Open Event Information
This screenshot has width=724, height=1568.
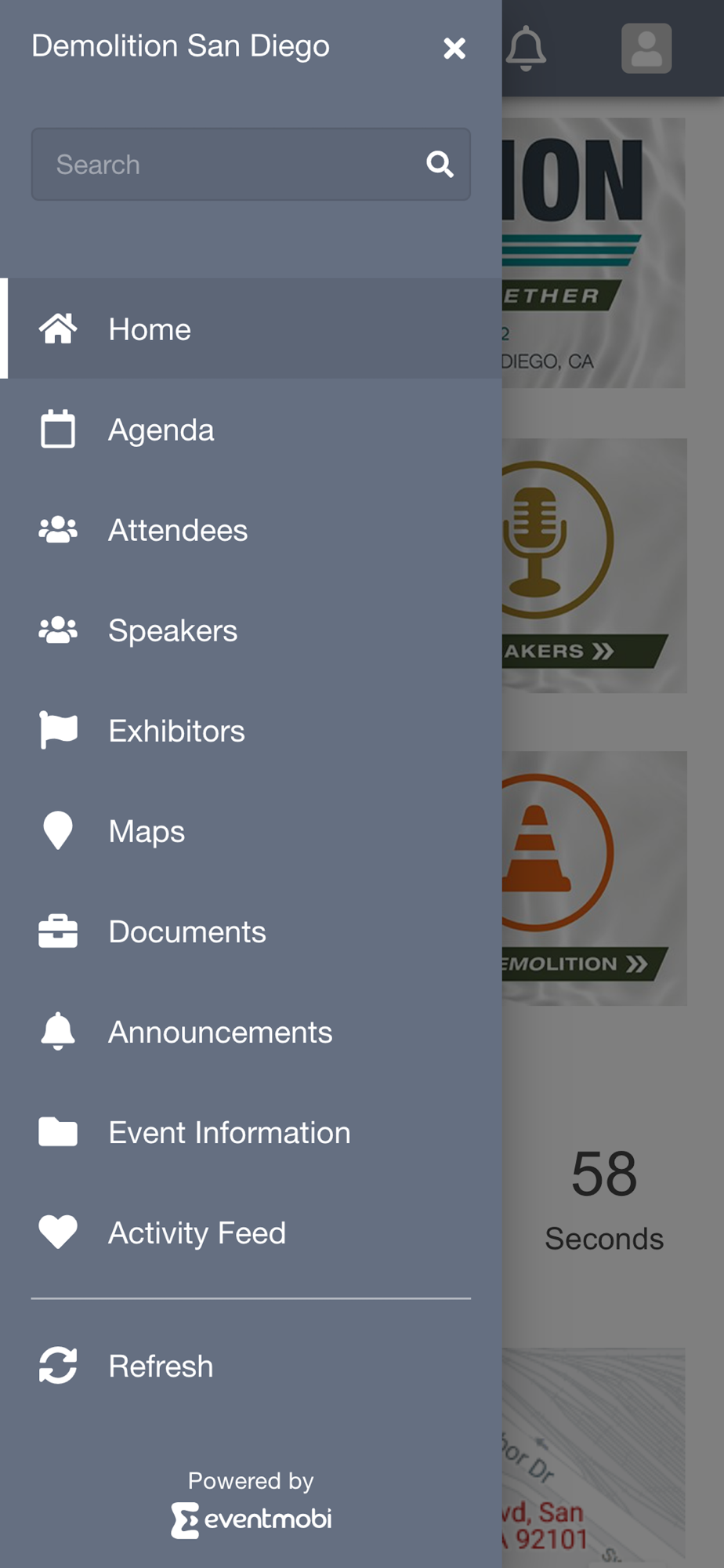pos(251,1131)
